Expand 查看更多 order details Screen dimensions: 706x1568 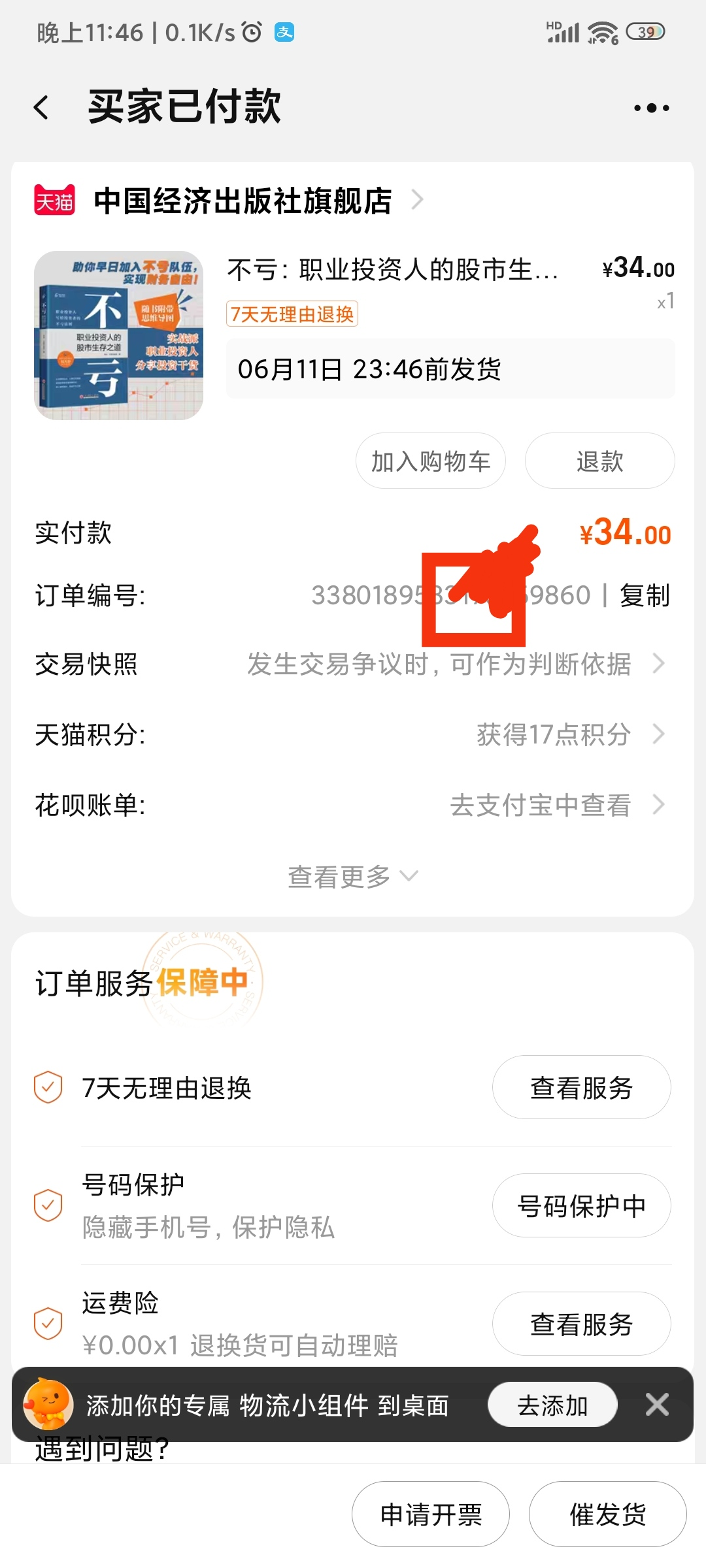point(352,877)
